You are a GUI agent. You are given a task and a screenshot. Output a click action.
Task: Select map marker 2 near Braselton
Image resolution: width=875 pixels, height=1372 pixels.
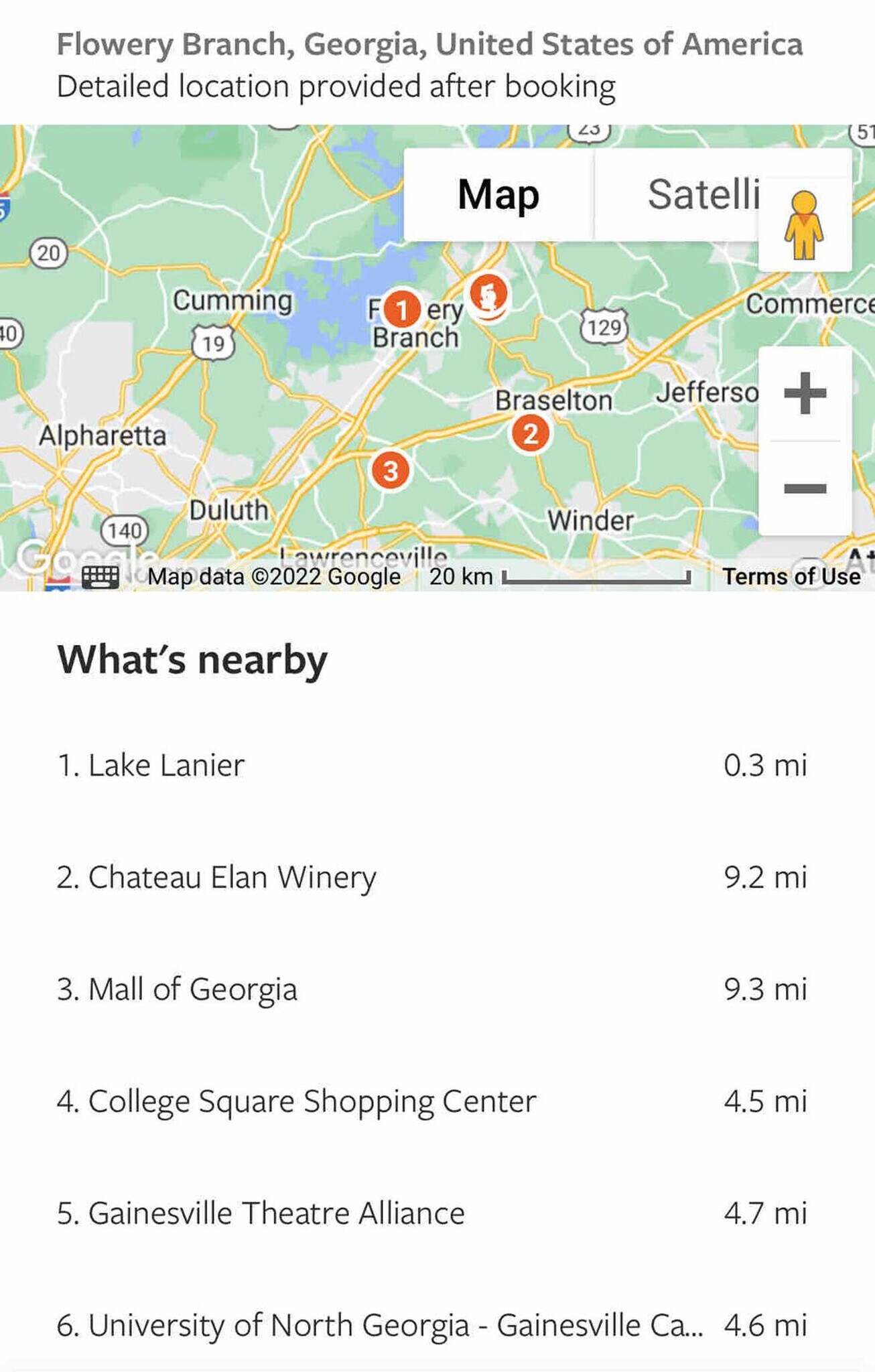coord(531,433)
